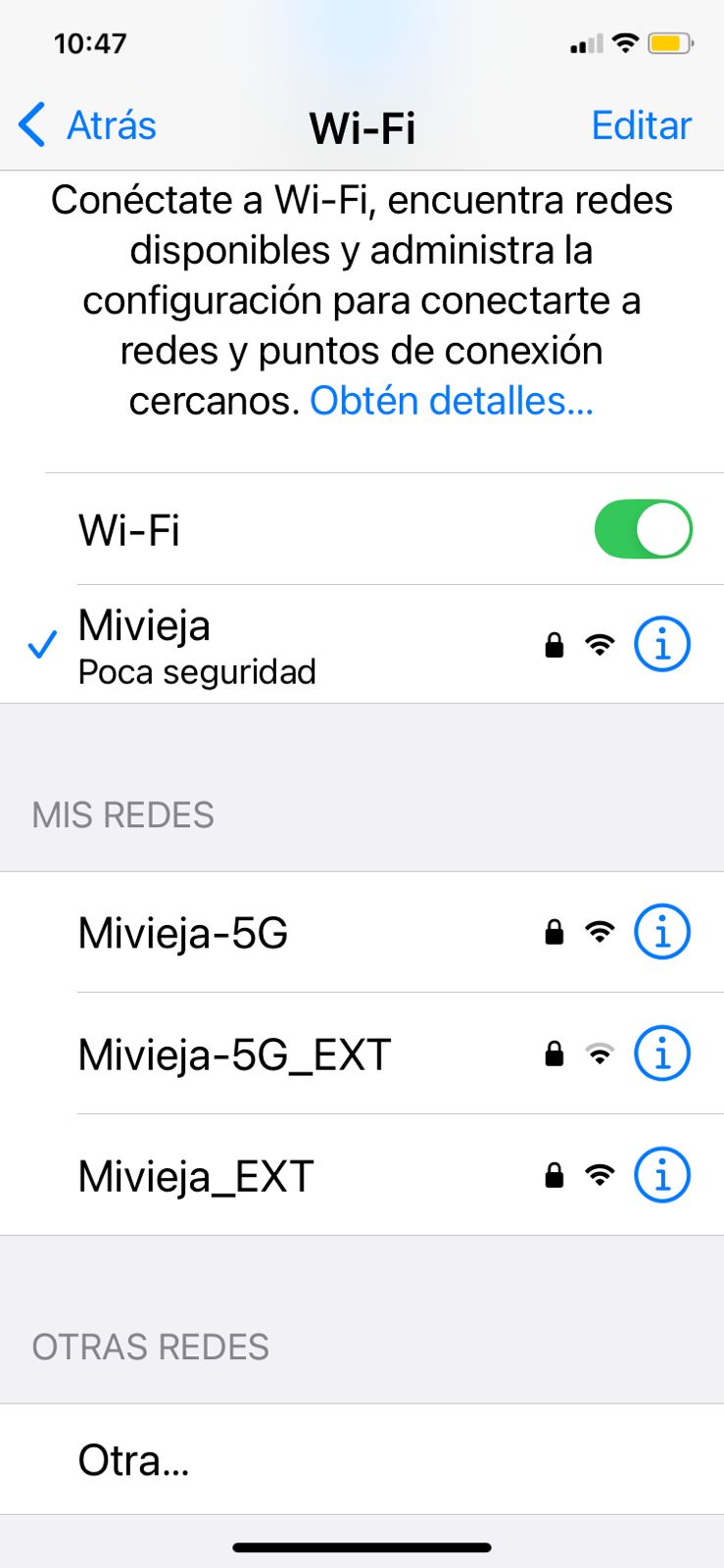The height and width of the screenshot is (1568, 724).
Task: Open info for connected network Mivieja
Action: (662, 645)
